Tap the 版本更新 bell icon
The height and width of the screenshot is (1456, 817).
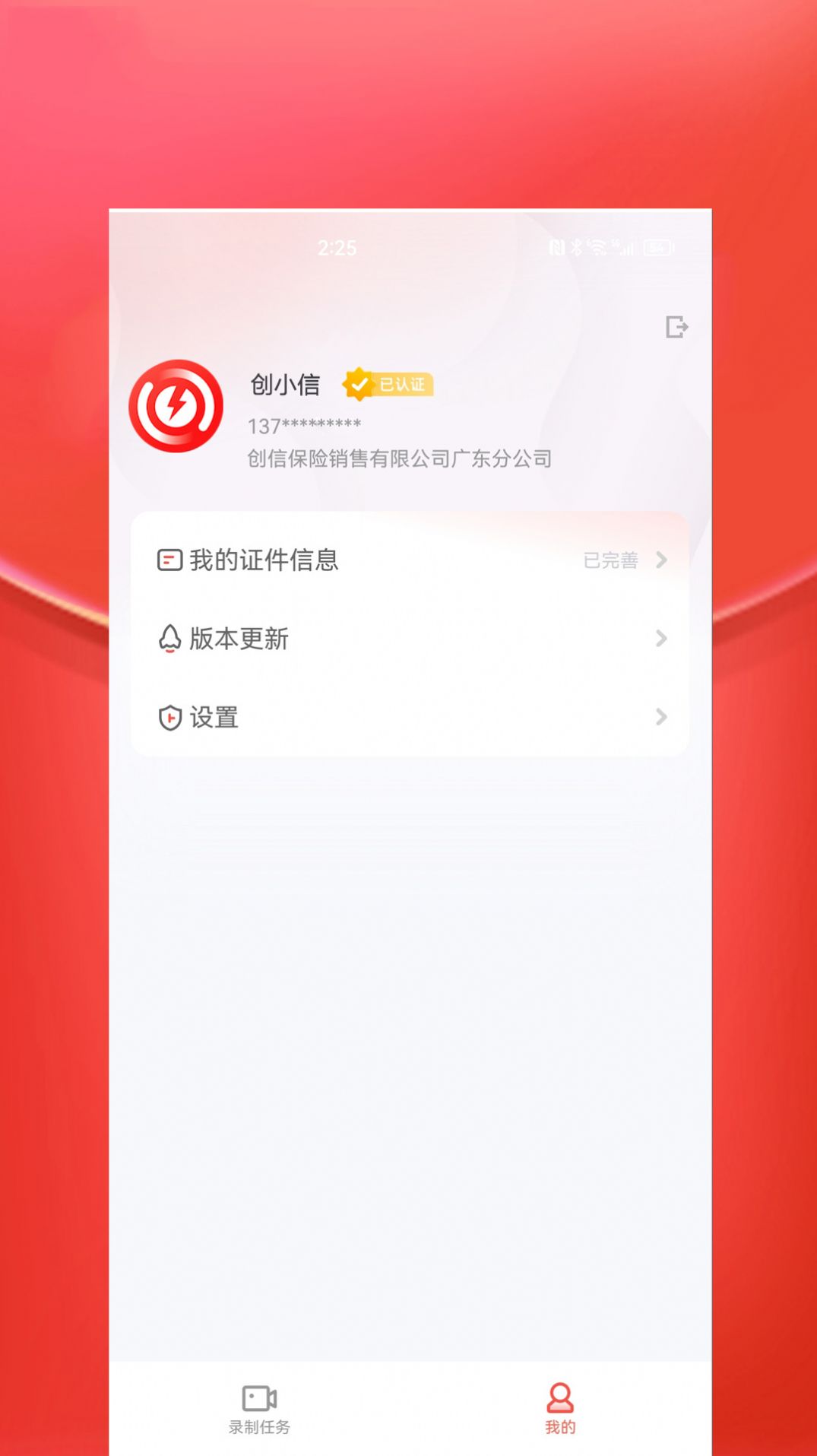pyautogui.click(x=170, y=639)
